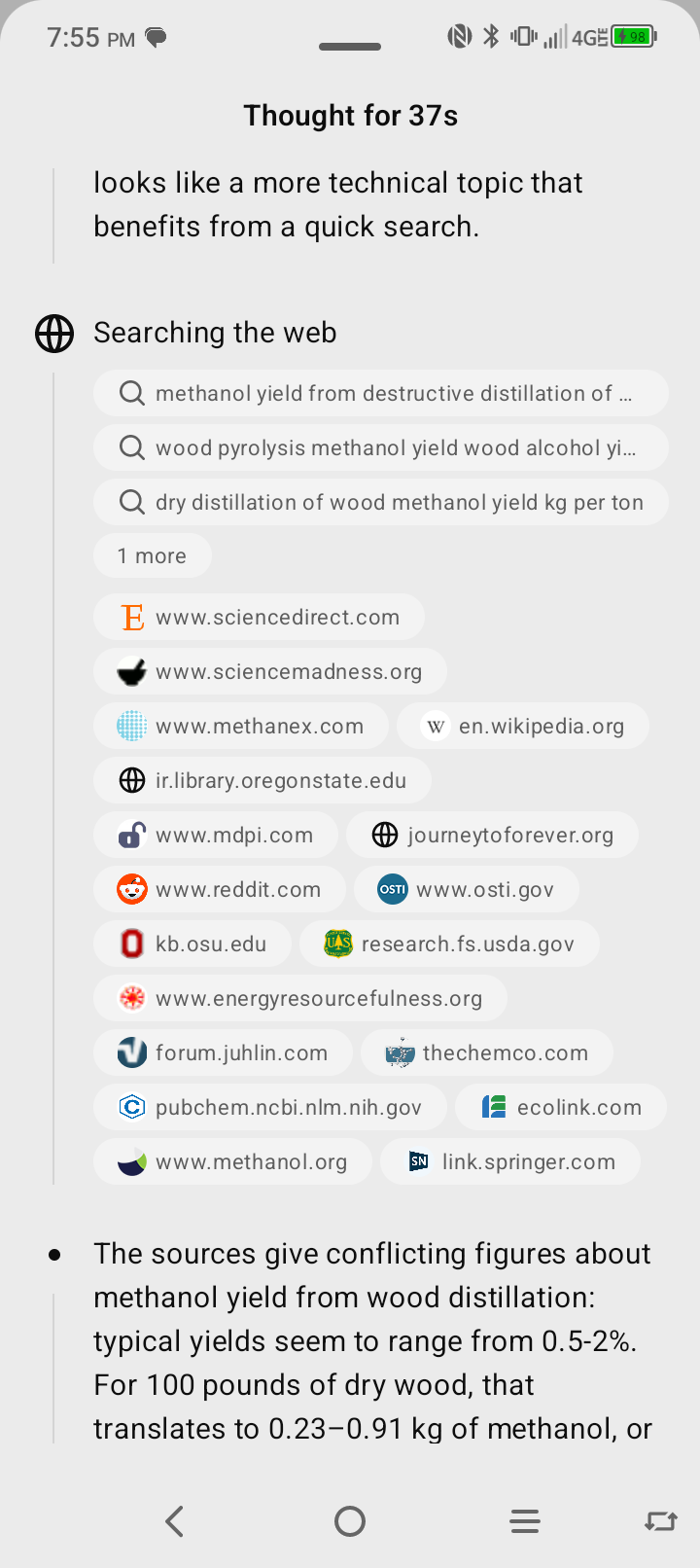Open the www.sciencemadness.org source chip
The height and width of the screenshot is (1568, 700).
(270, 671)
